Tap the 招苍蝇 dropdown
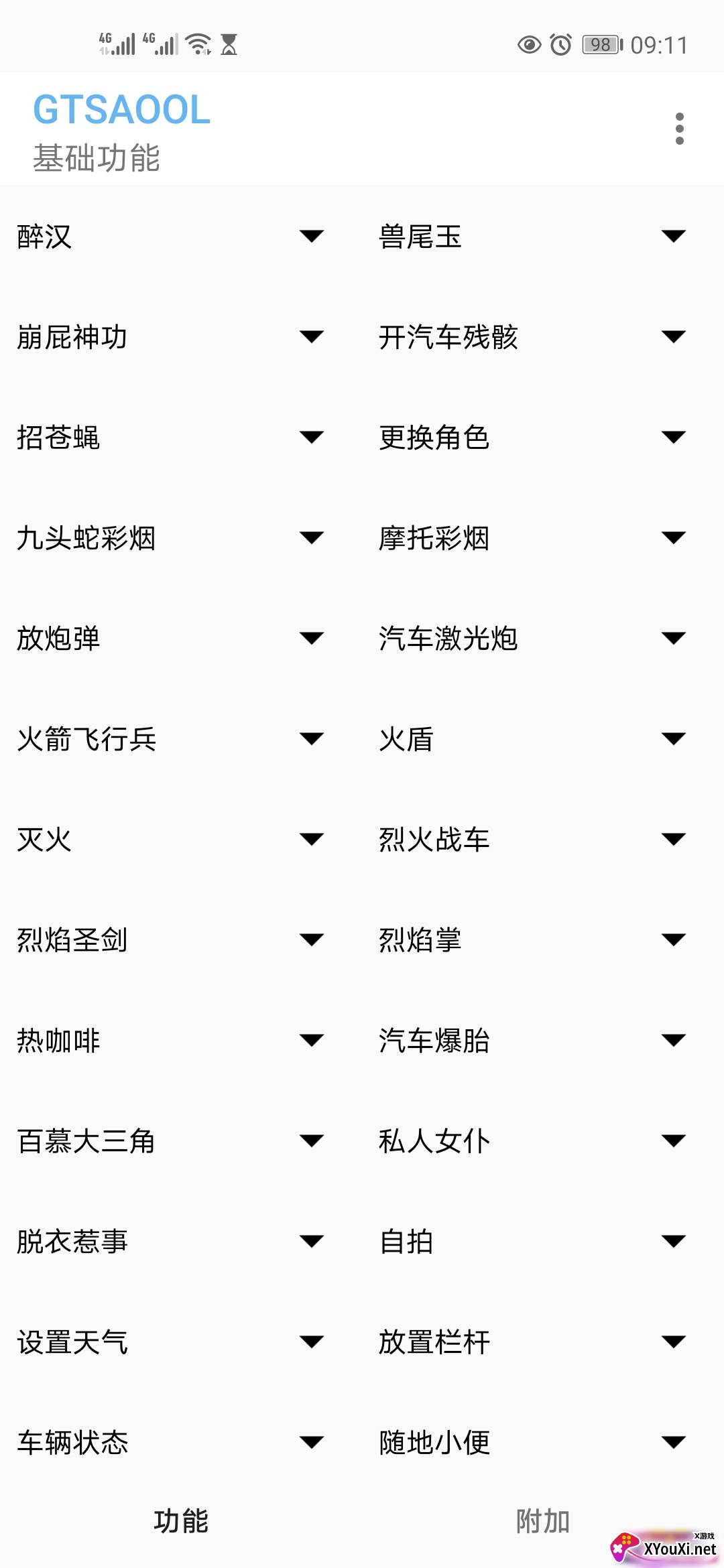 pyautogui.click(x=311, y=437)
